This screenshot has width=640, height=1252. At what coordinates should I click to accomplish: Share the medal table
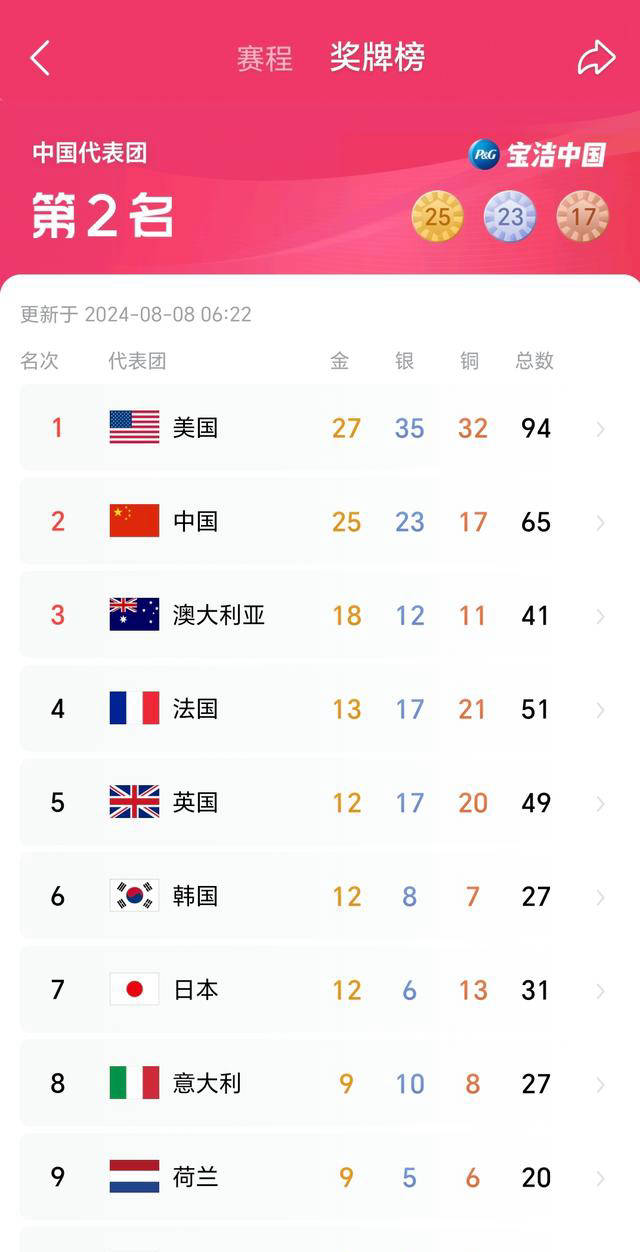tap(596, 58)
